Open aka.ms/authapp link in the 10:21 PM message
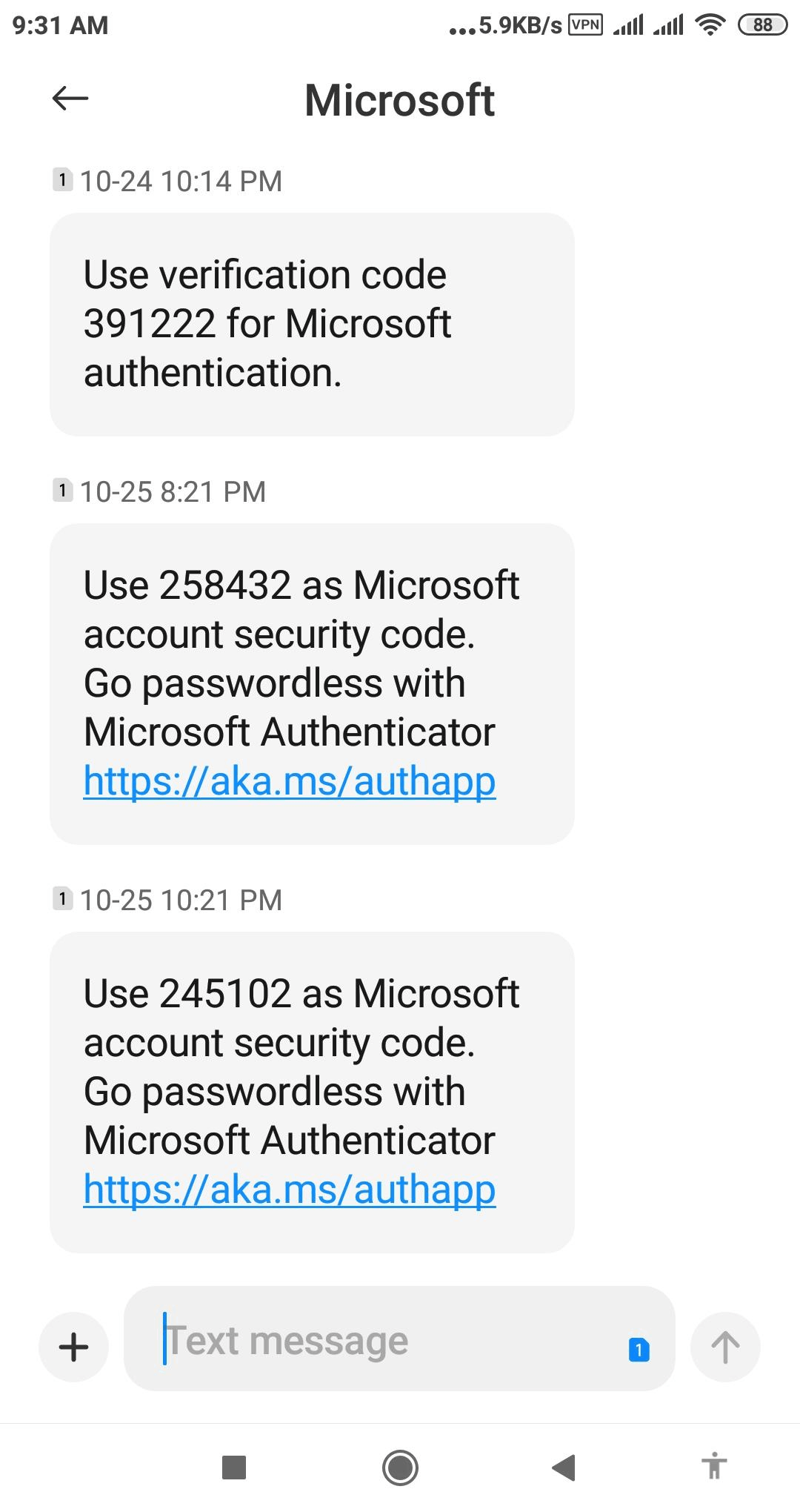 [x=290, y=1189]
